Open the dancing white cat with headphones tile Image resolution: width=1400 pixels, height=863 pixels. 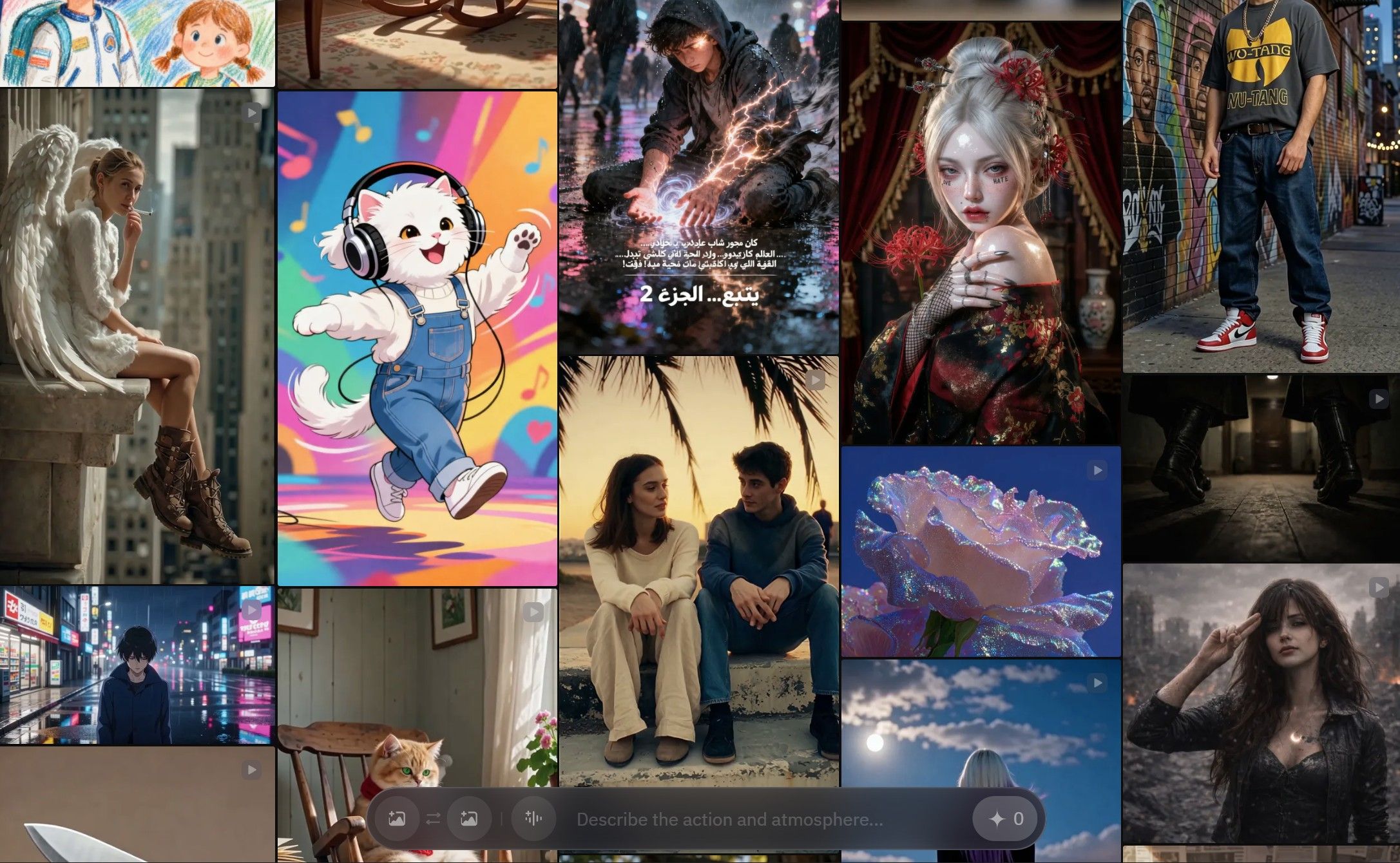tap(417, 338)
